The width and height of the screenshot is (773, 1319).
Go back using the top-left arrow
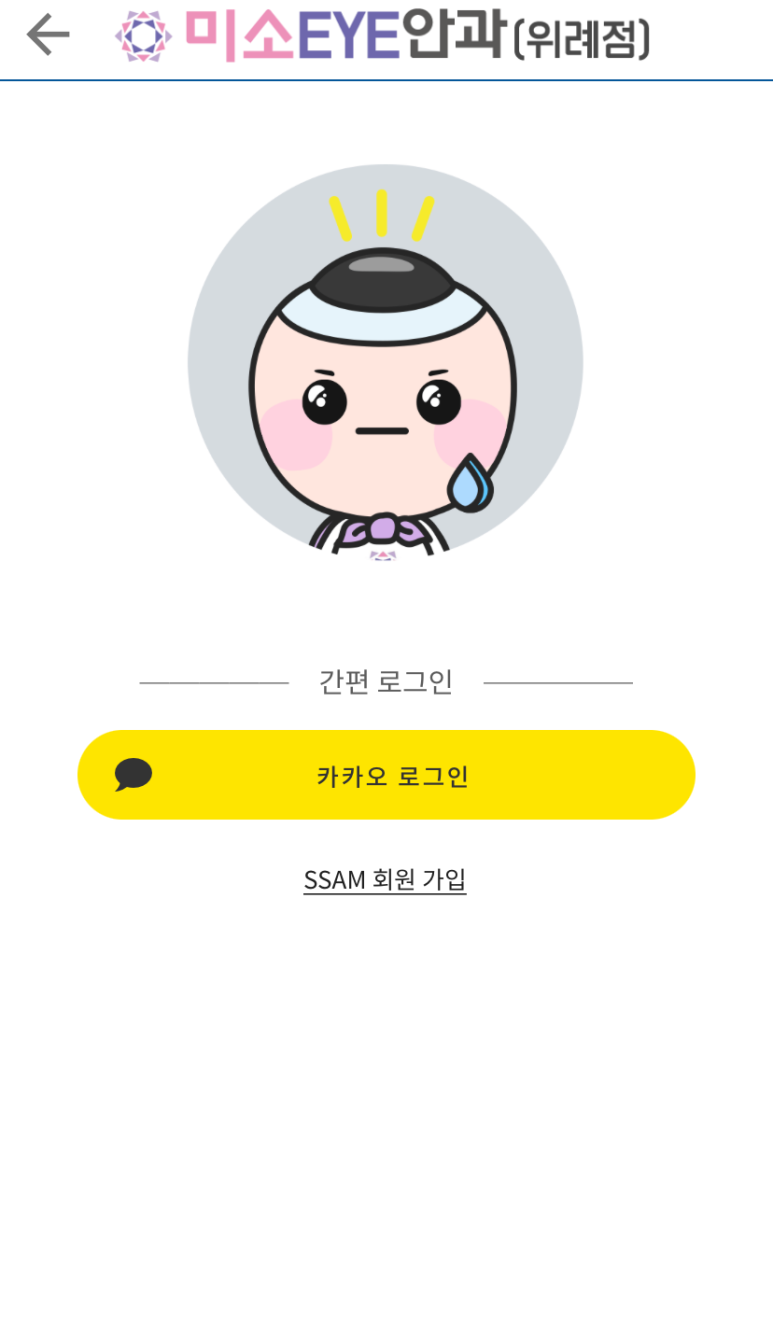(x=48, y=35)
